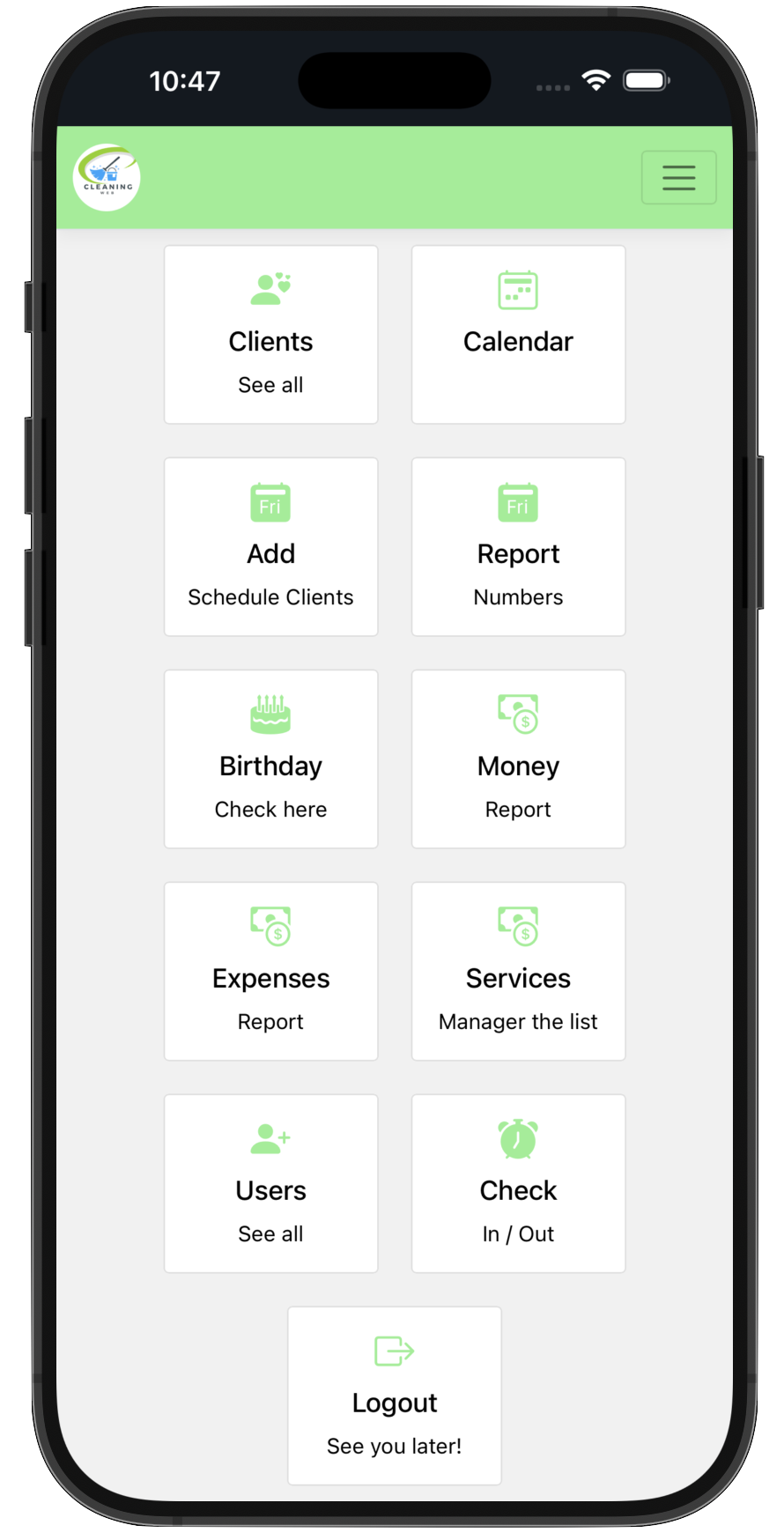Open the Expenses Report card
The height and width of the screenshot is (1540, 784).
click(270, 972)
